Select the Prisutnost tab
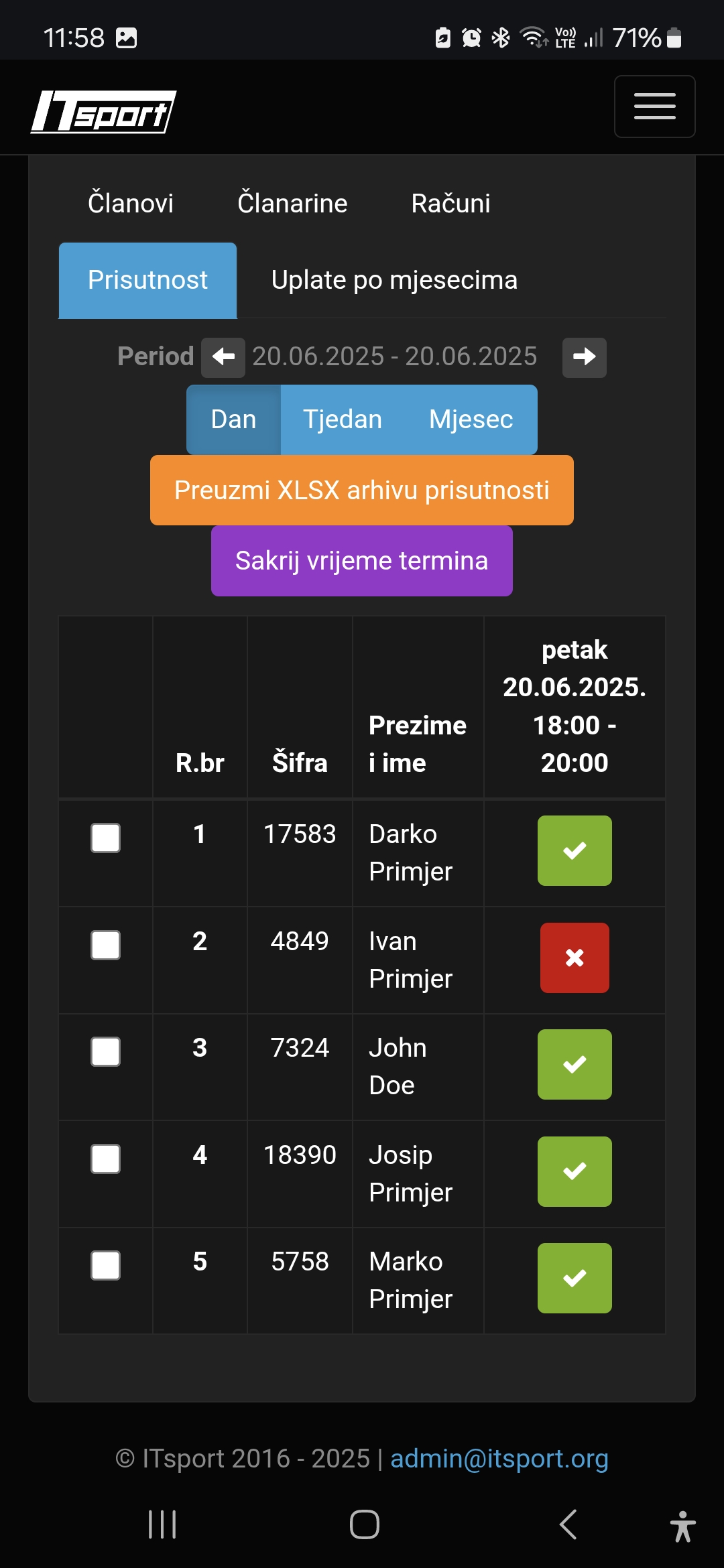Screen dimensions: 724x1568 (x=147, y=280)
